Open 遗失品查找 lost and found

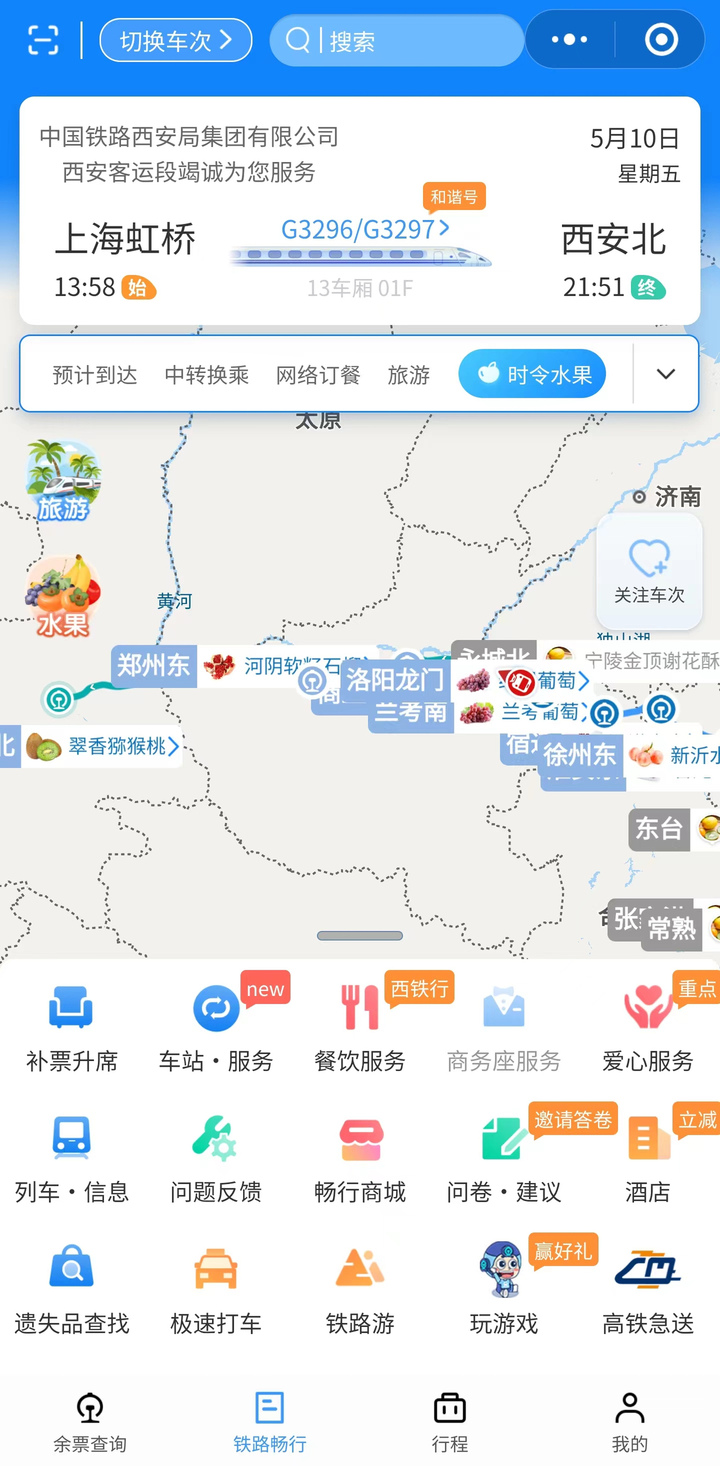[72, 1291]
